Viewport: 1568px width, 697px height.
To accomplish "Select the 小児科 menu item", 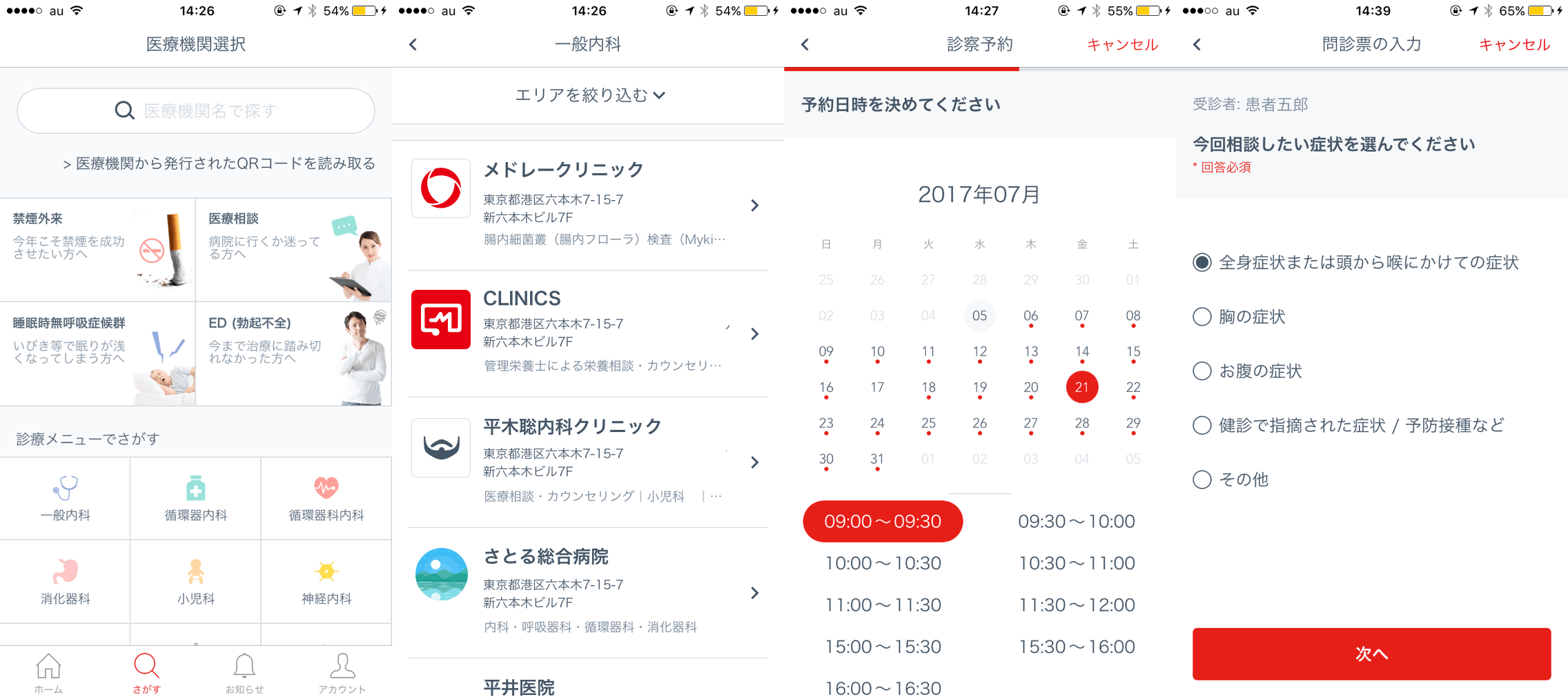I will 195,582.
